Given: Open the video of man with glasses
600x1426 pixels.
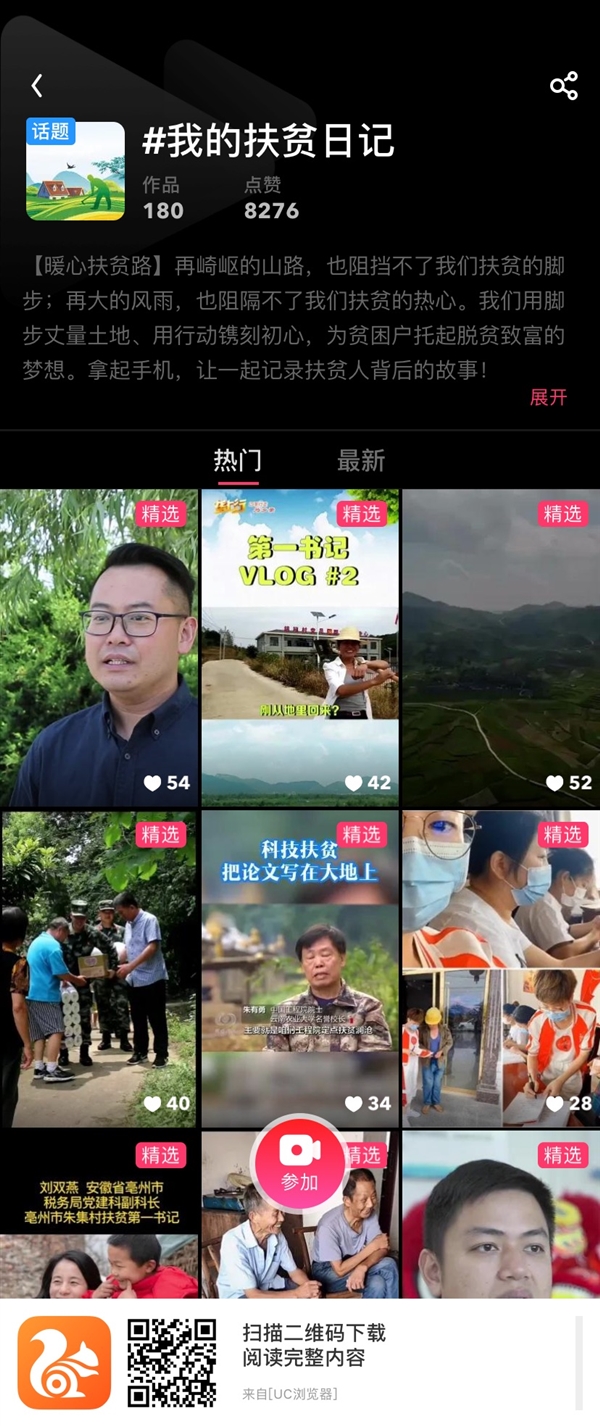Looking at the screenshot, I should coord(99,650).
